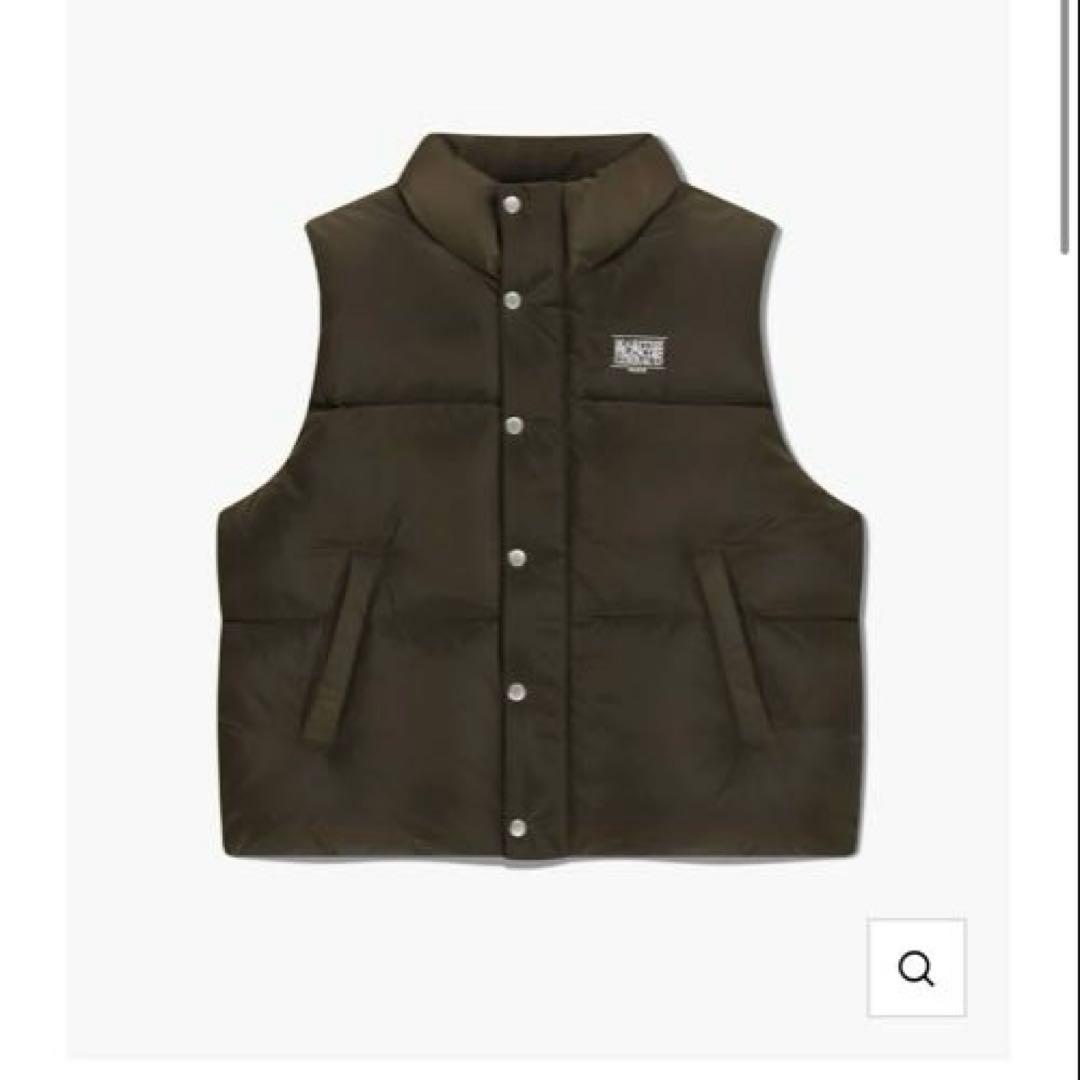The image size is (1080, 1080).
Task: Tap the magnifier icon to enlarge the image
Action: [x=916, y=968]
